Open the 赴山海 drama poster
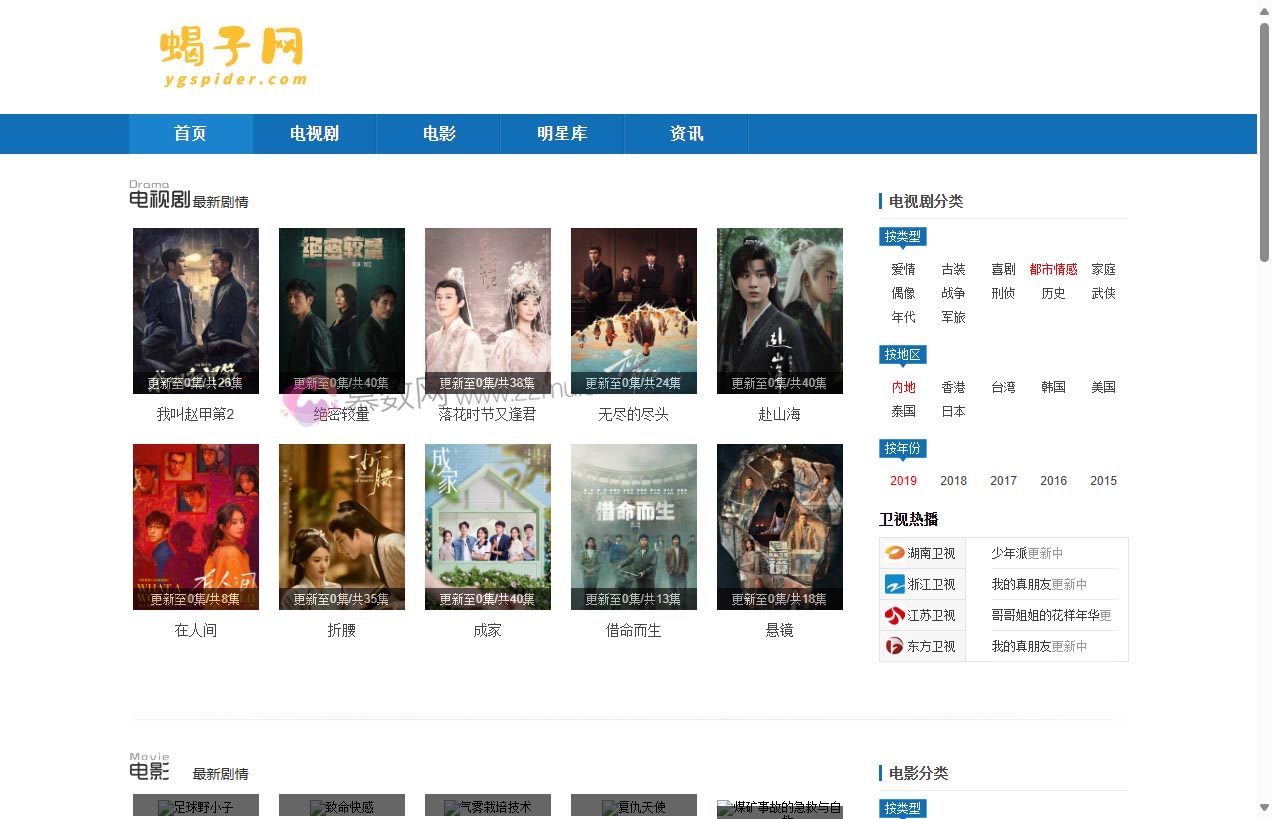The height and width of the screenshot is (819, 1272). (x=780, y=310)
